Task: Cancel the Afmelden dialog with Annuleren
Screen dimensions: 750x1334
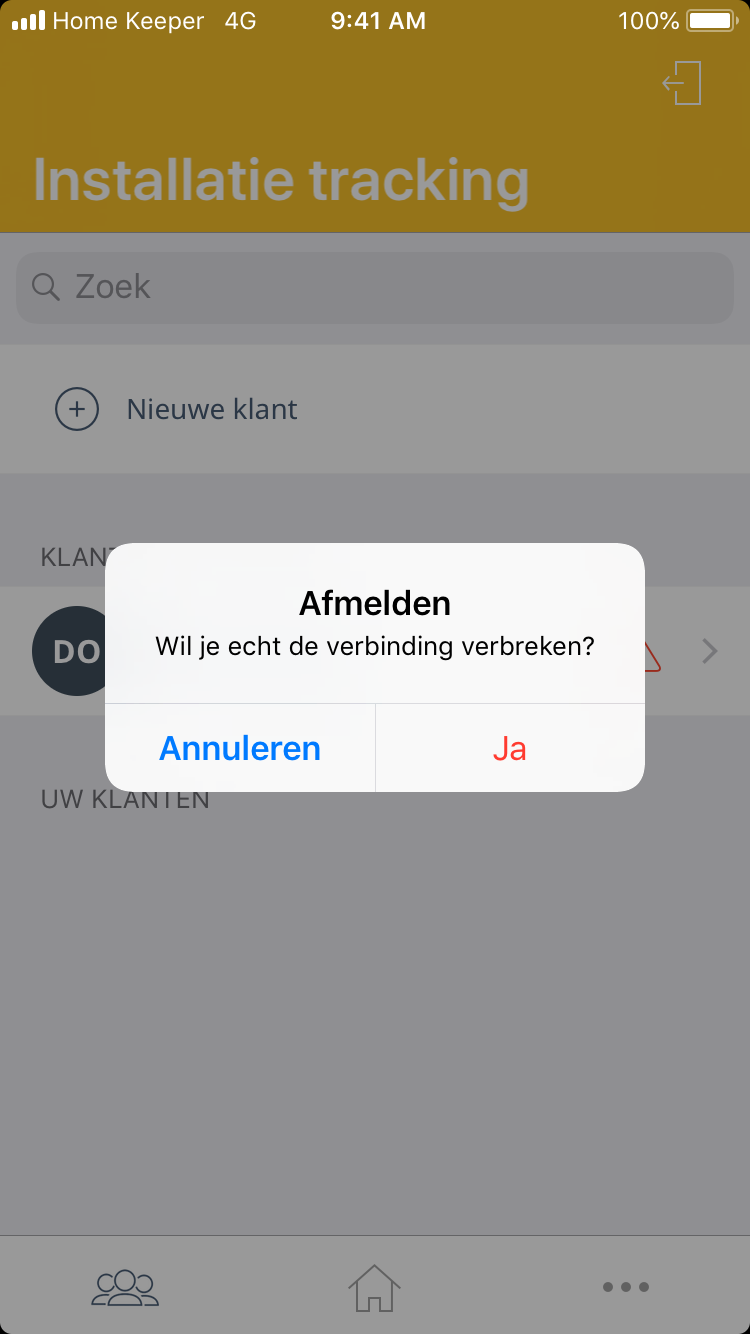Action: click(240, 748)
